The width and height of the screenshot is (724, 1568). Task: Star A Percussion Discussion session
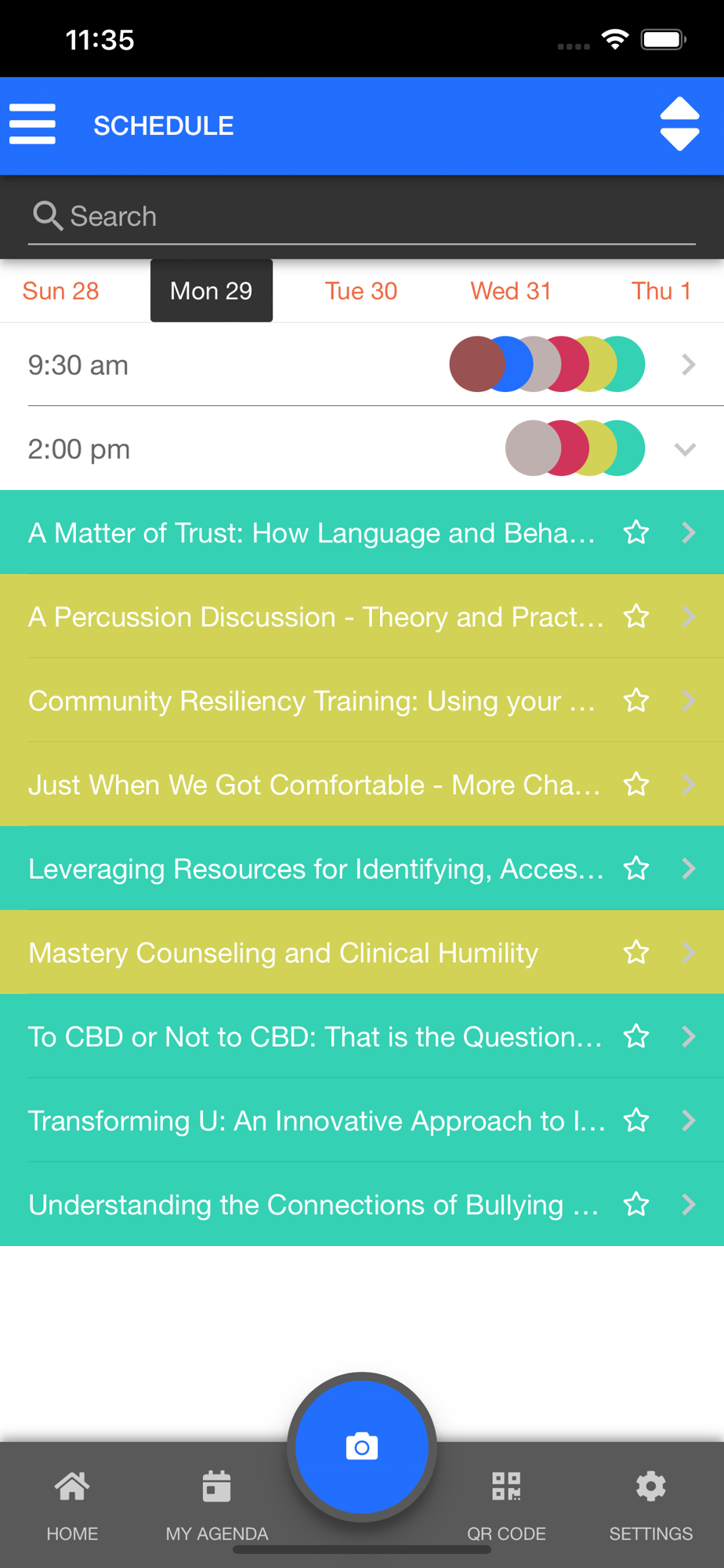tap(636, 617)
